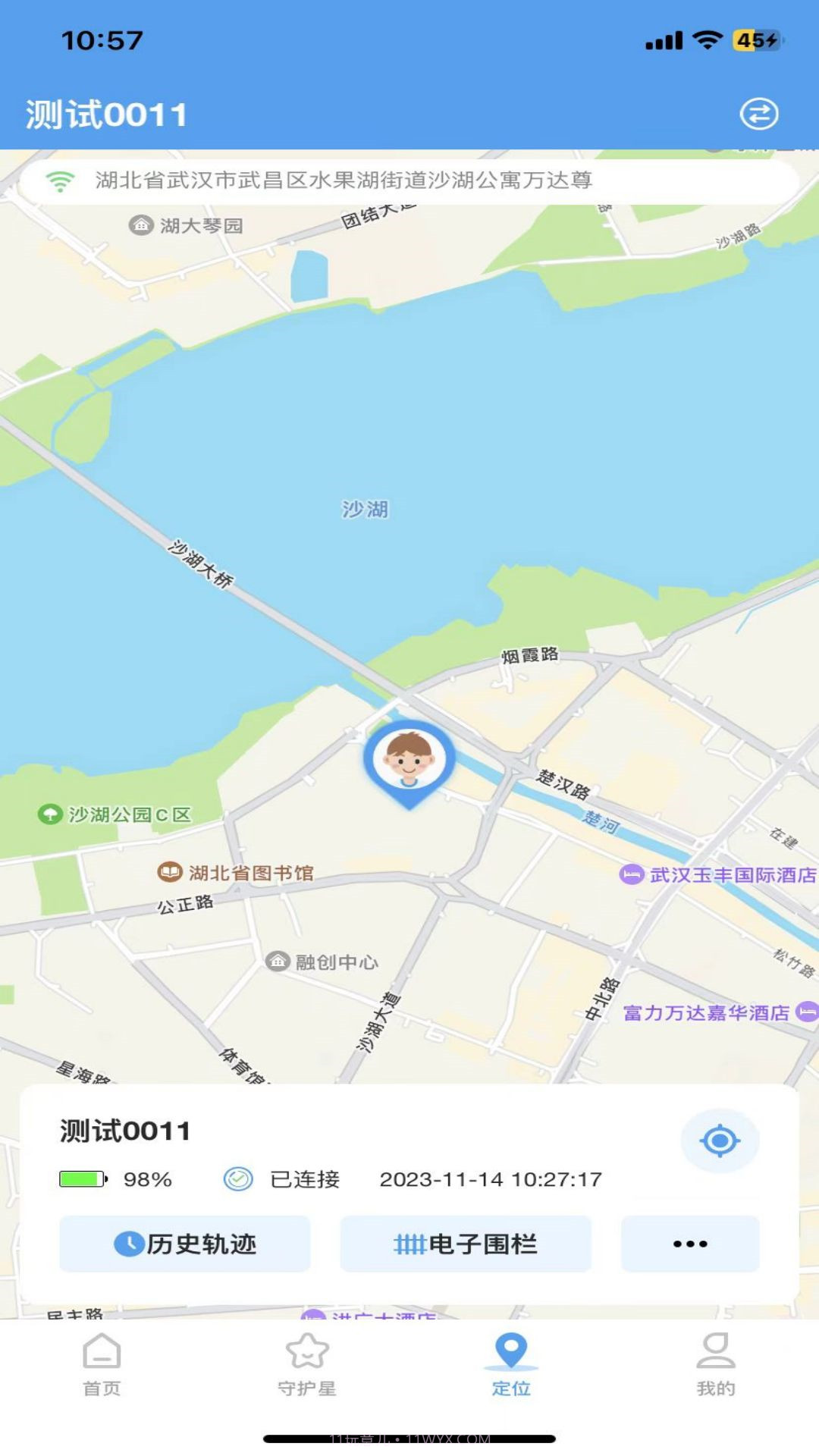Tap the timestamp 2023-11-14 10:27:17
819x1456 pixels.
(x=489, y=1179)
